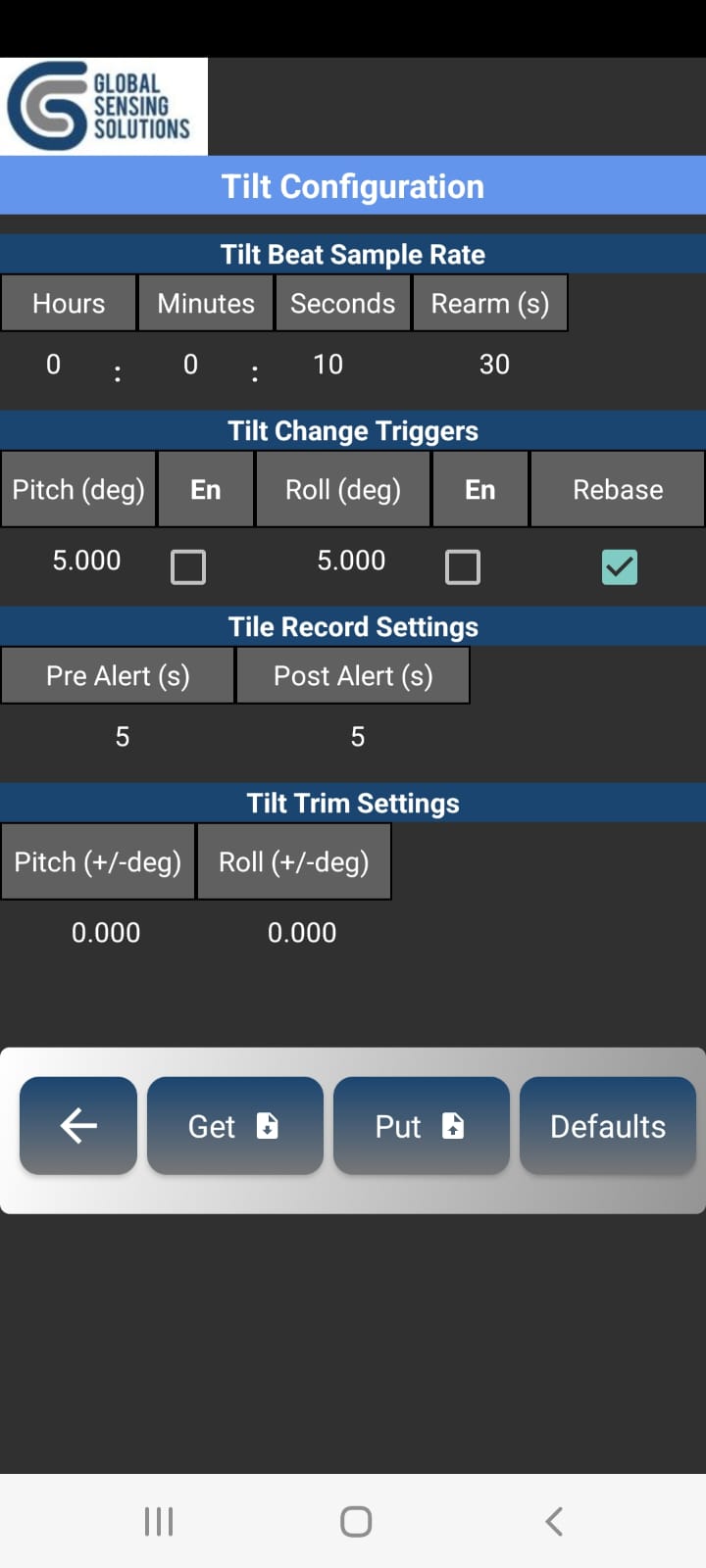
Task: Edit the Seconds value of 10
Action: point(328,365)
